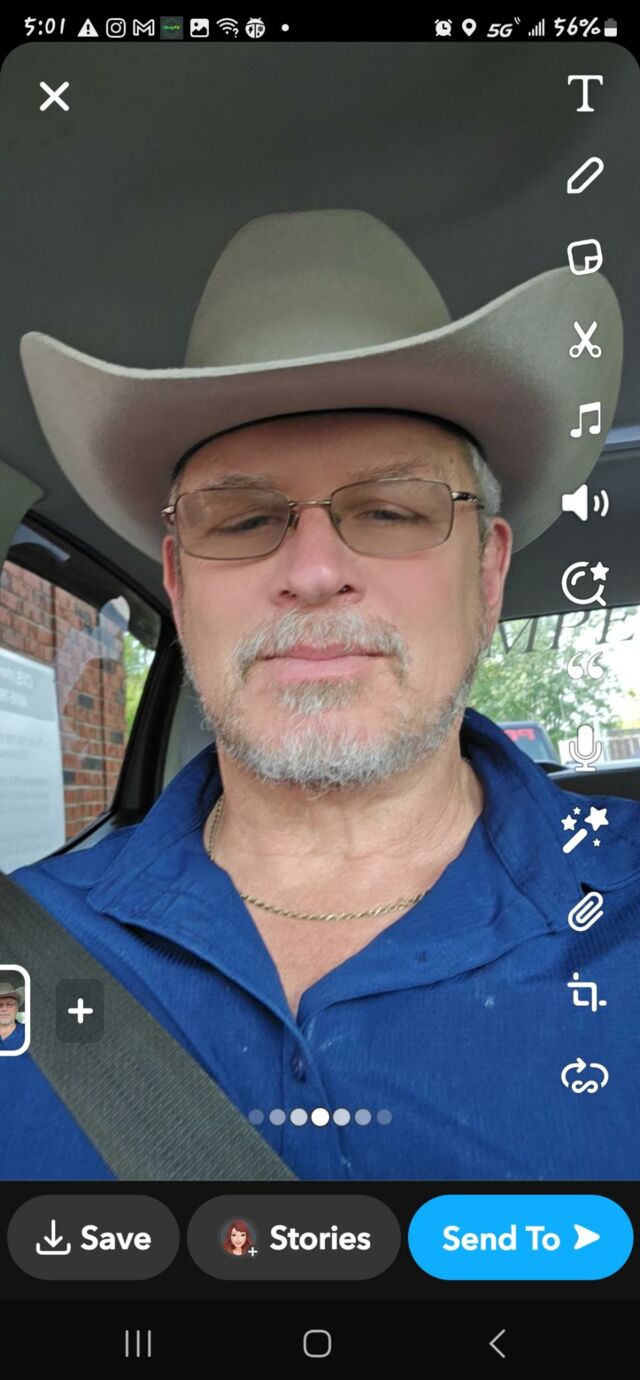Post the snap to Stories

(x=294, y=1238)
